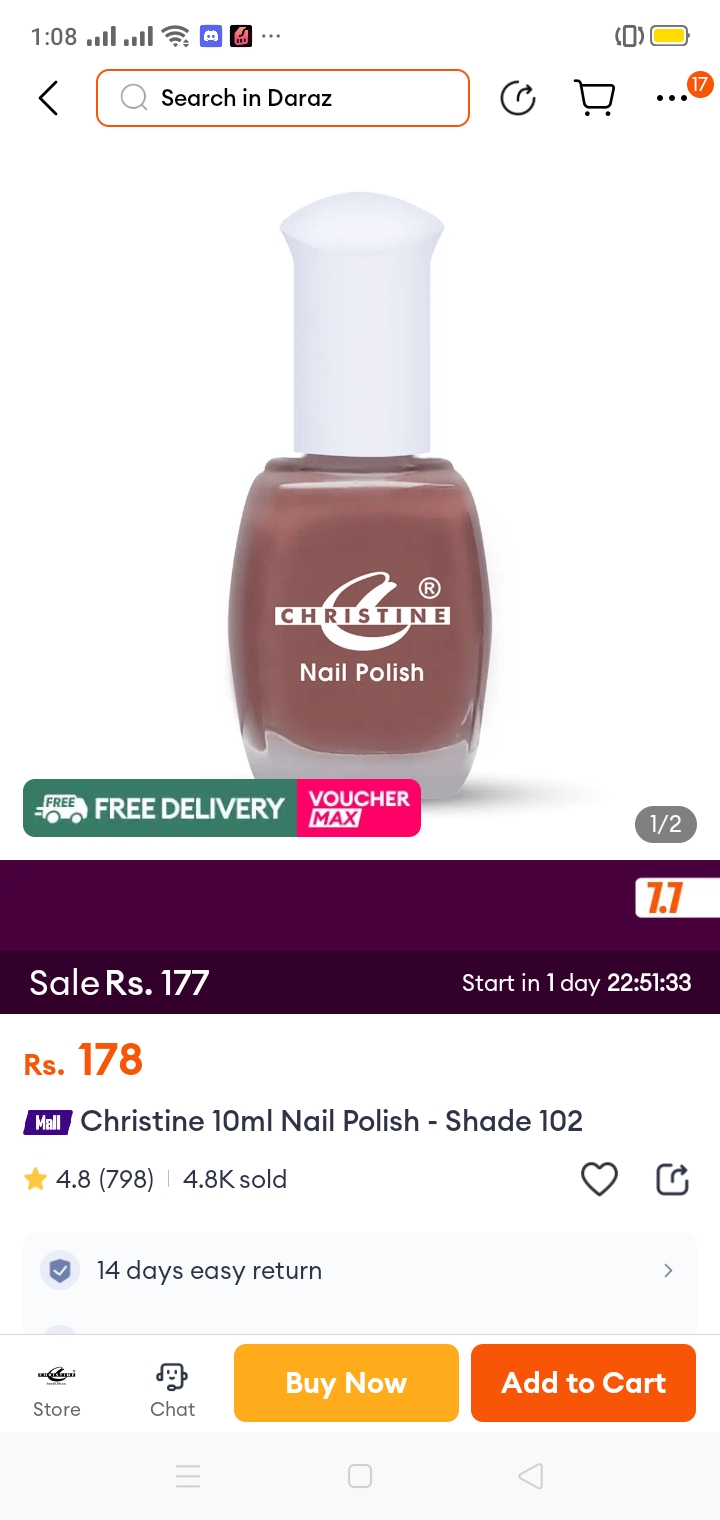Open the circular arrow icon next to search
Viewport: 720px width, 1520px height.
click(x=517, y=98)
